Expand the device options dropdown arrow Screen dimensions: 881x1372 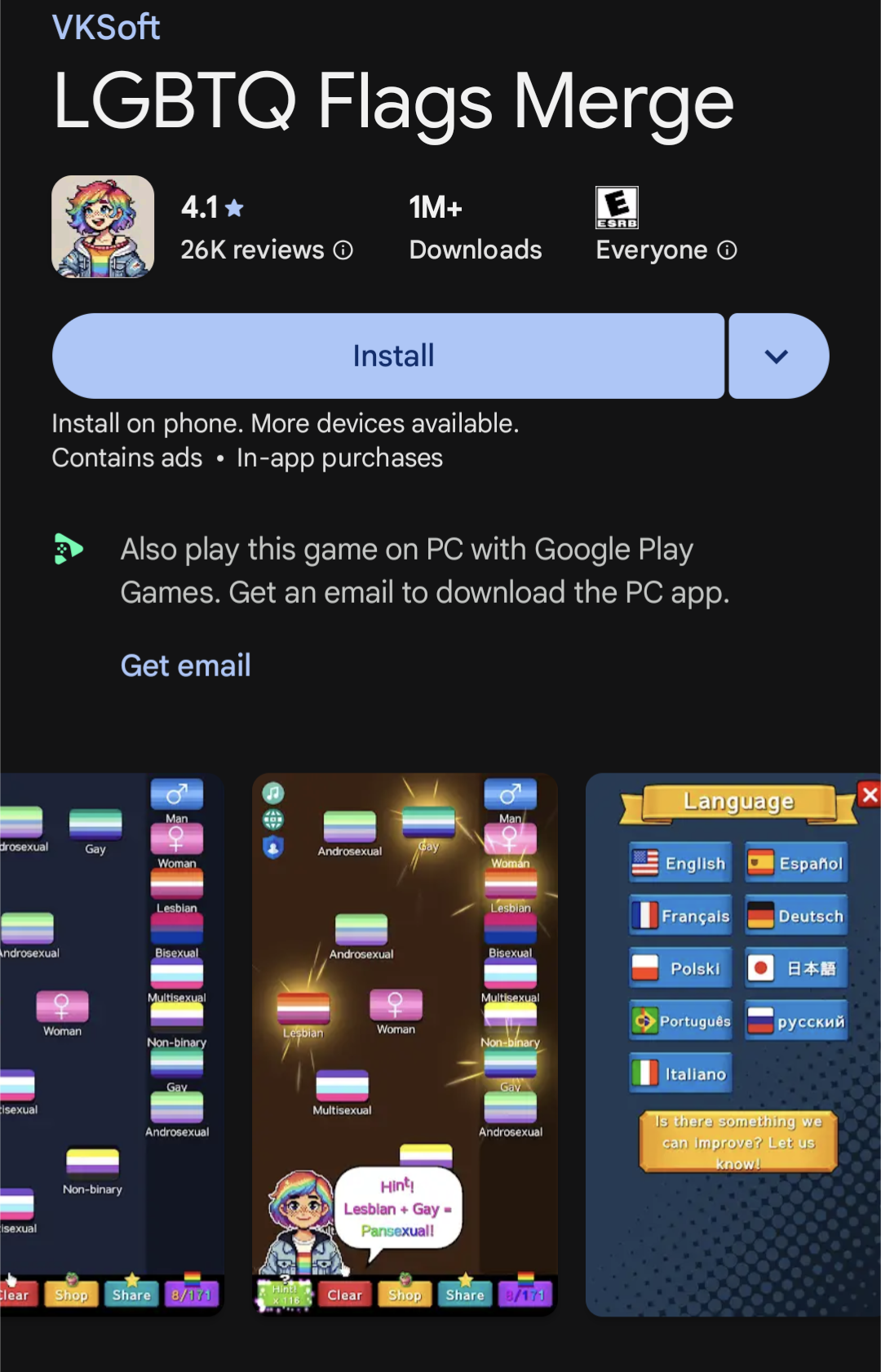(x=777, y=356)
